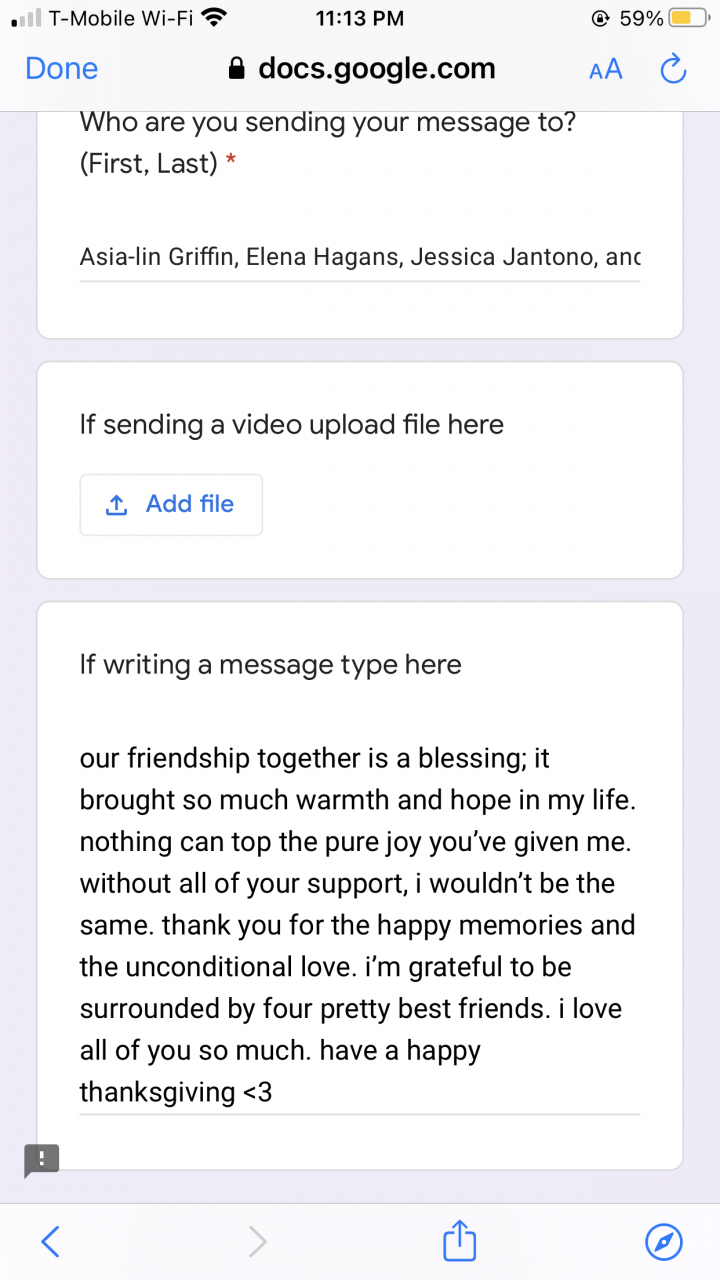
Task: Open the AA text size options
Action: tap(606, 69)
